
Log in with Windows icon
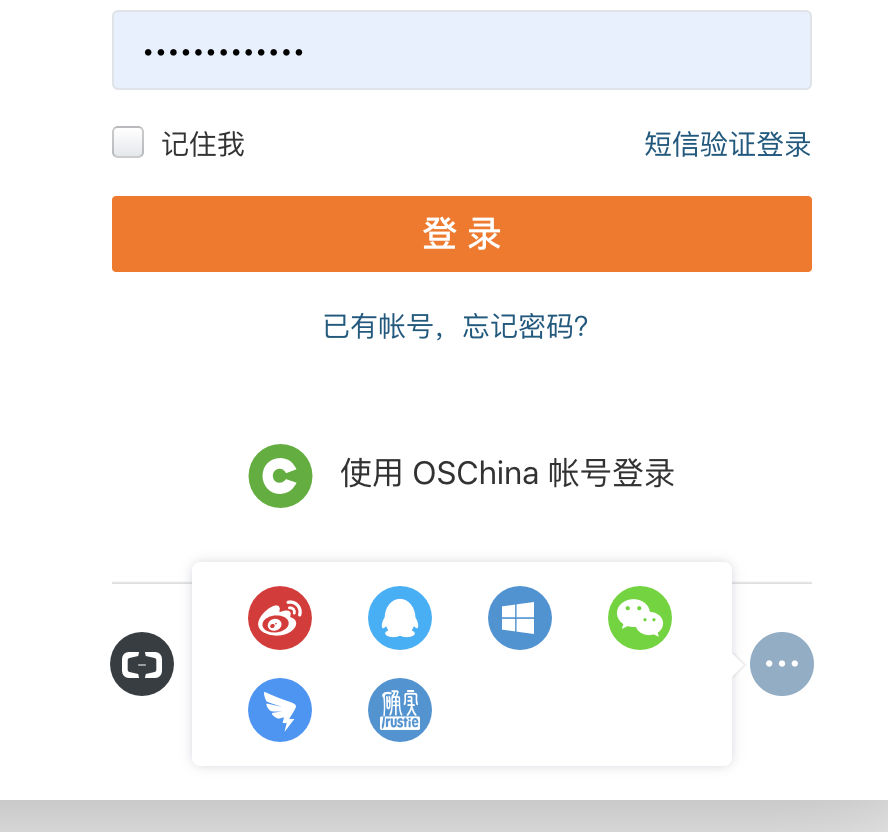pos(520,618)
